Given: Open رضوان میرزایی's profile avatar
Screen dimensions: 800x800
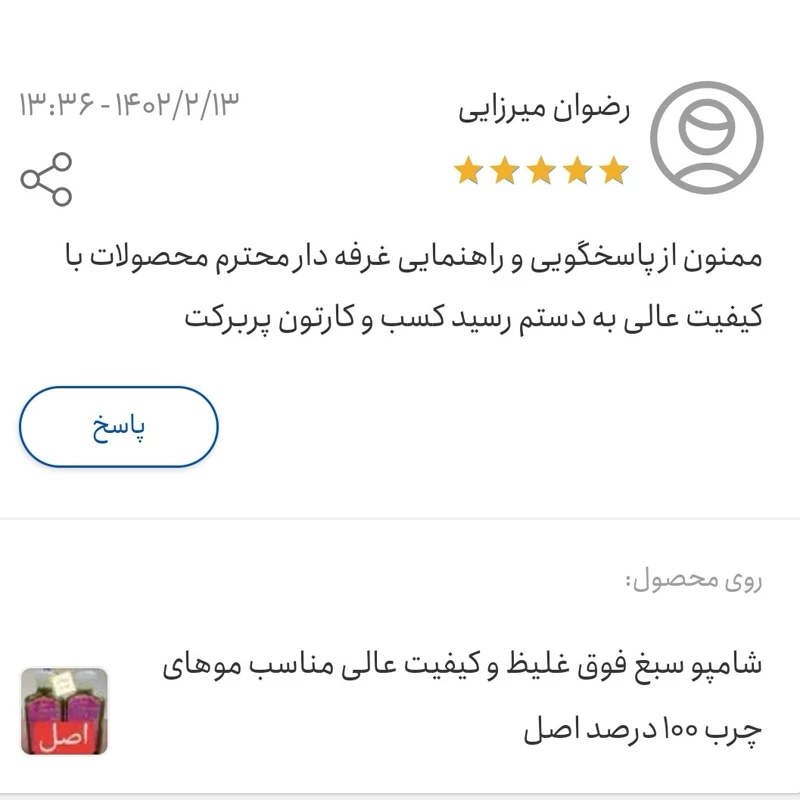Looking at the screenshot, I should [706, 136].
